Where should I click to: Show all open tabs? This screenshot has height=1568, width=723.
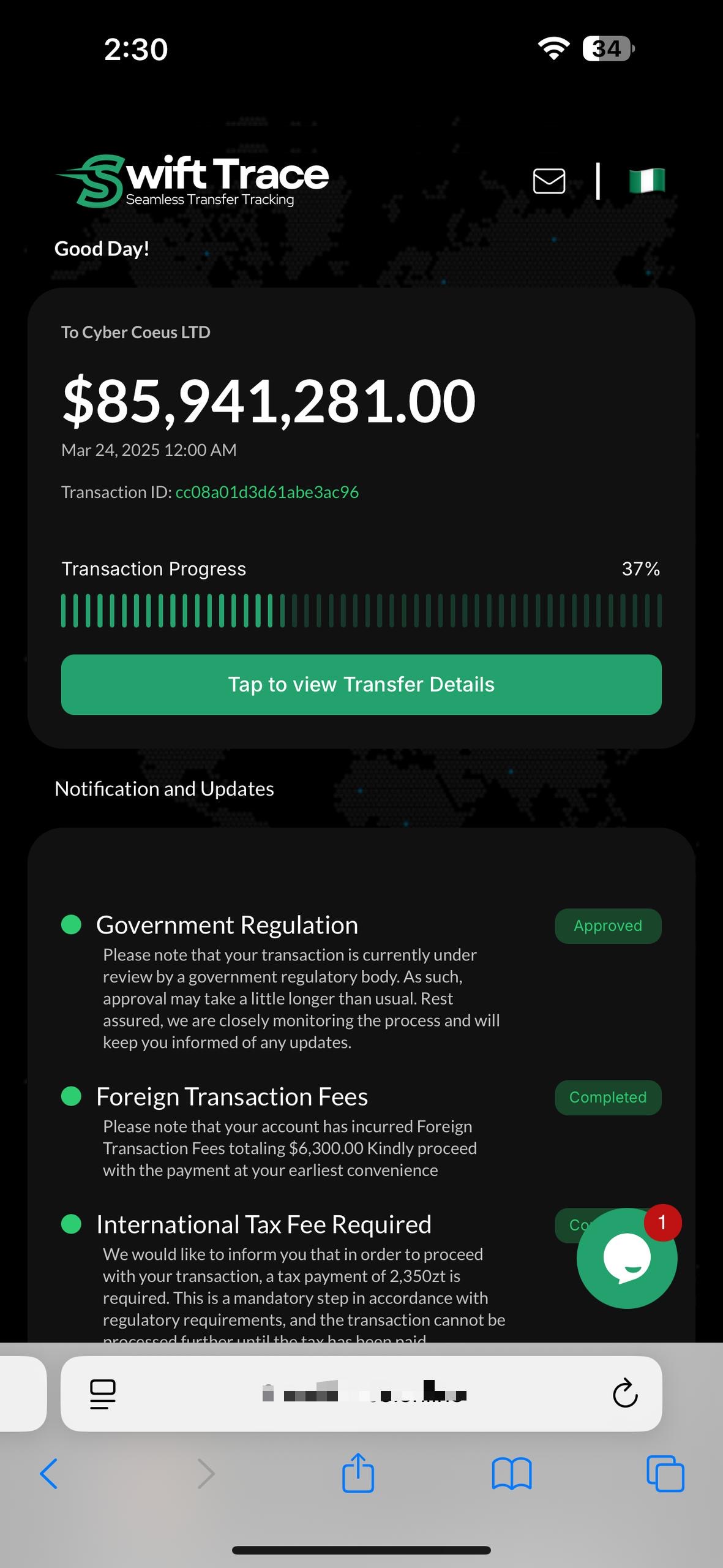coord(665,1474)
